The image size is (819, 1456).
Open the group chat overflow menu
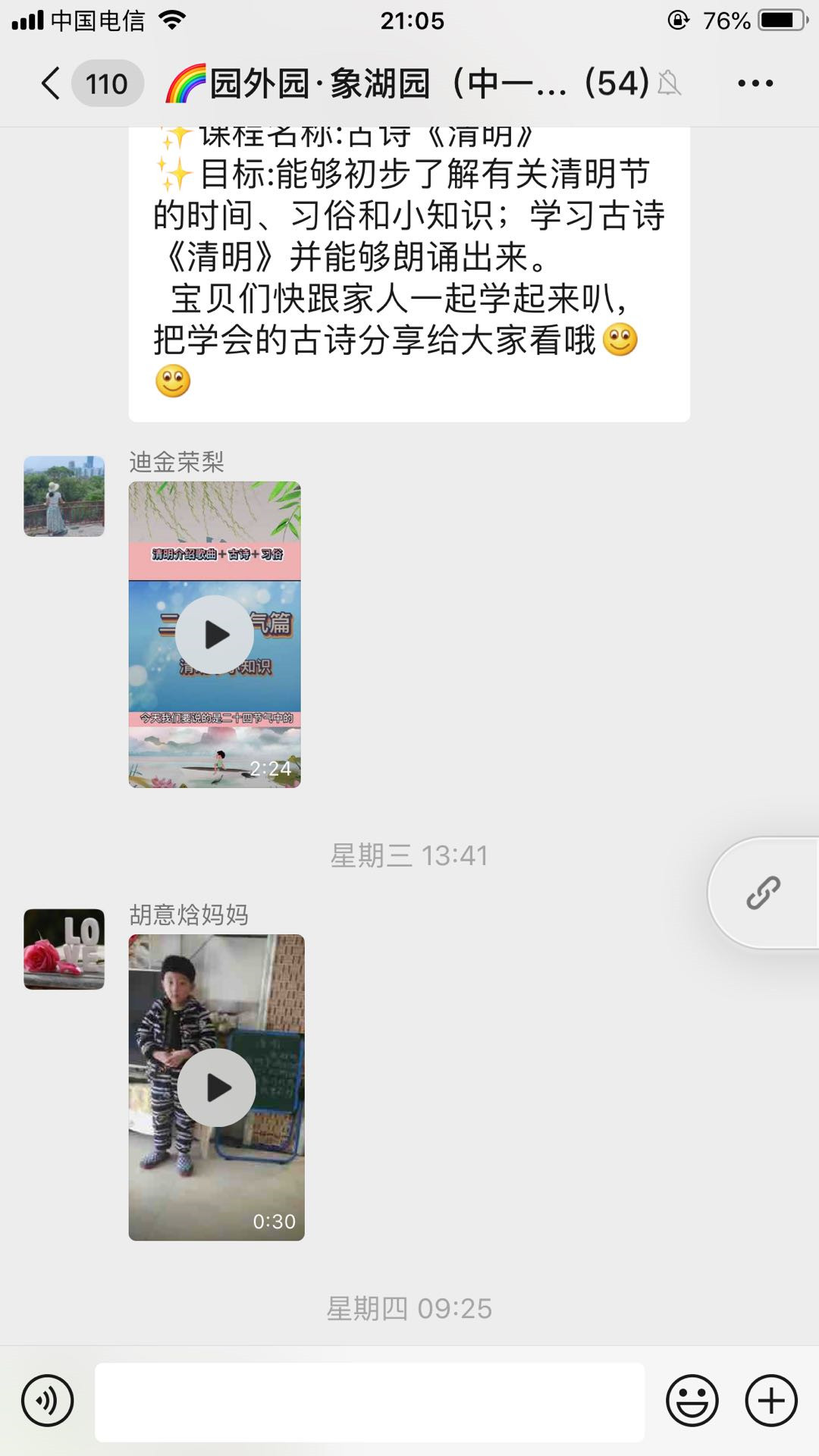click(755, 83)
